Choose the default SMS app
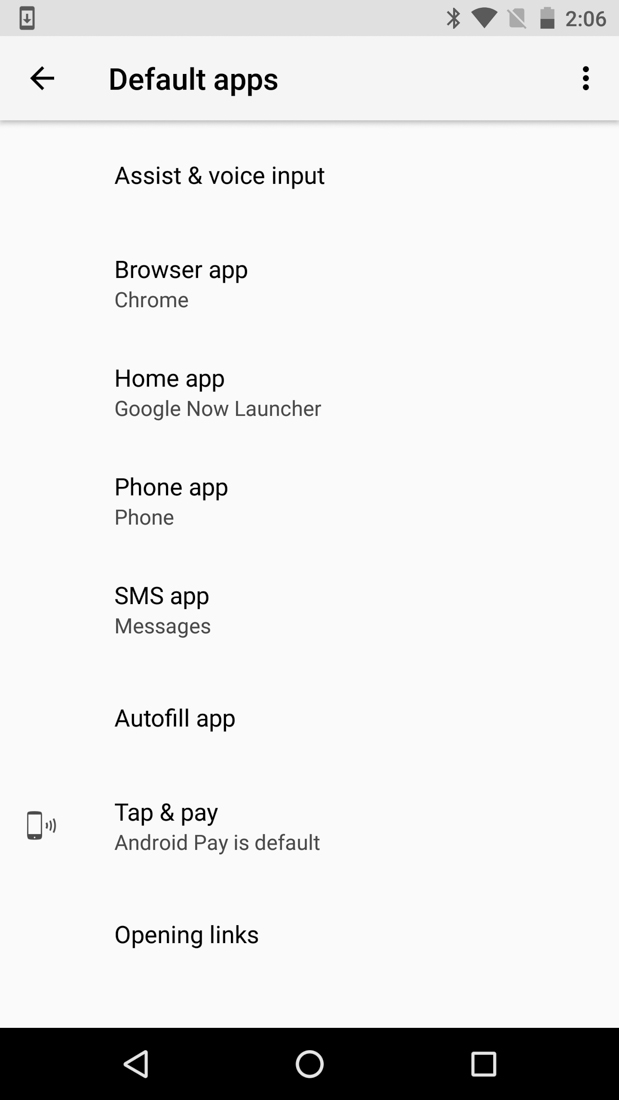619x1100 pixels. (162, 609)
